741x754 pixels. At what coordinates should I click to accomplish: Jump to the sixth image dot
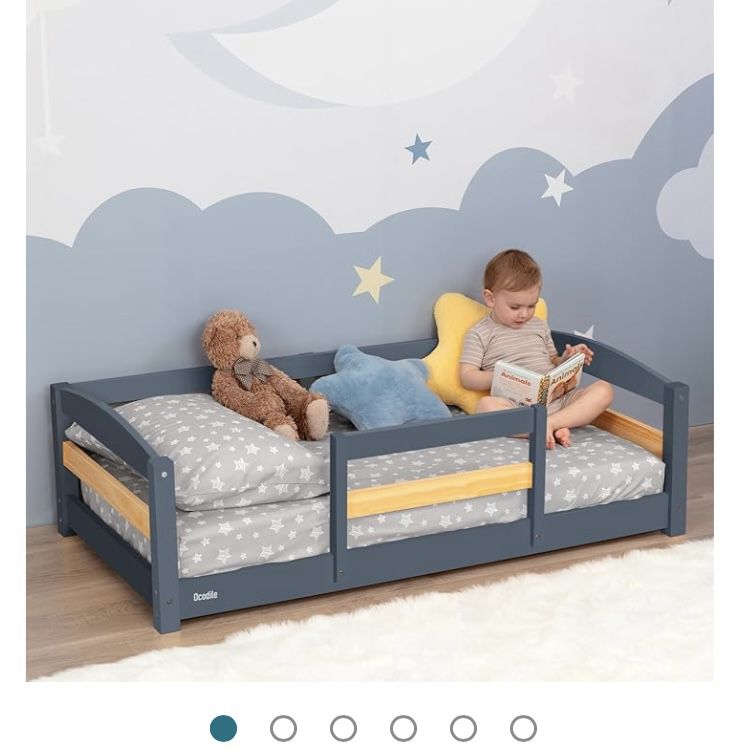[523, 729]
